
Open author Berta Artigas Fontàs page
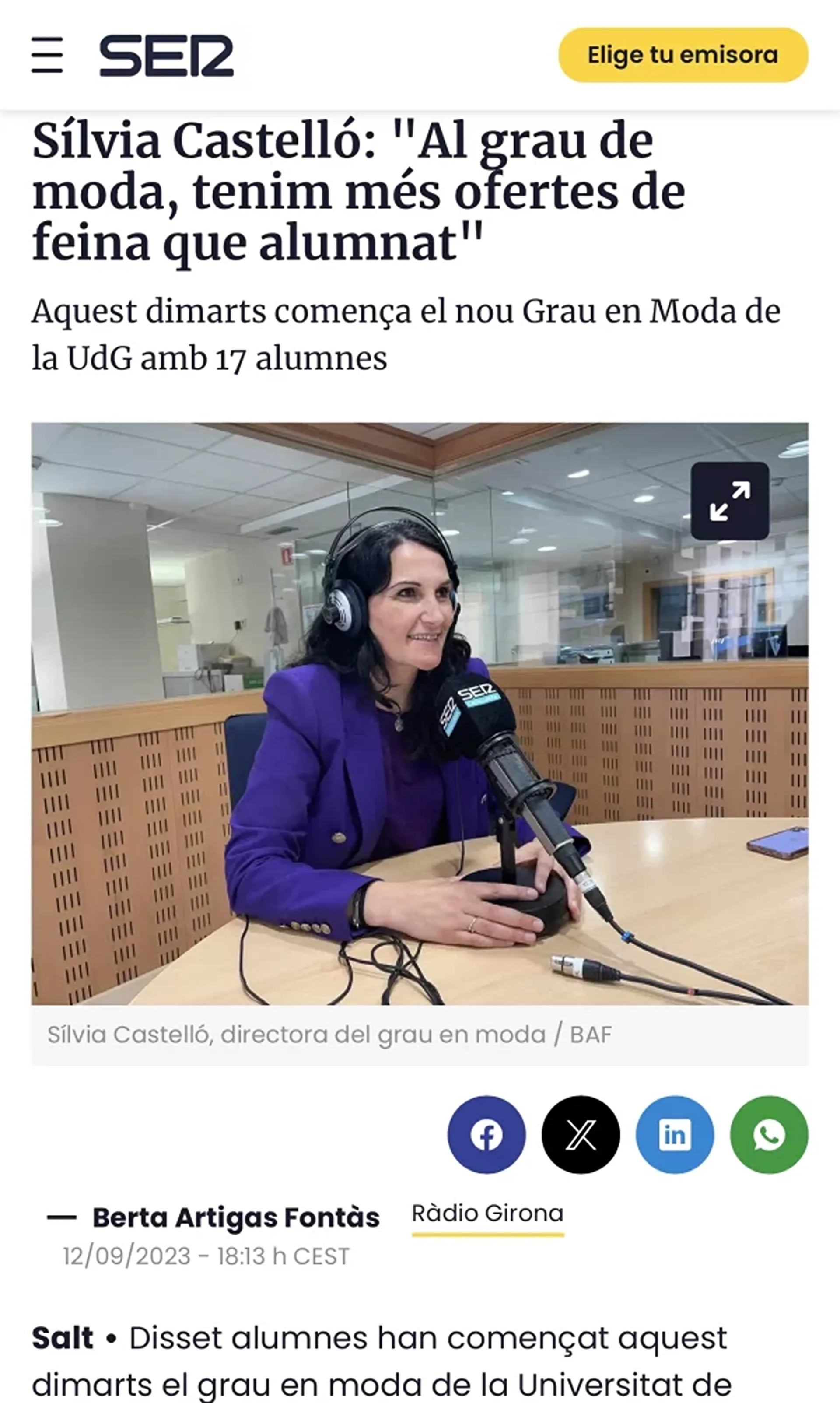click(235, 1217)
